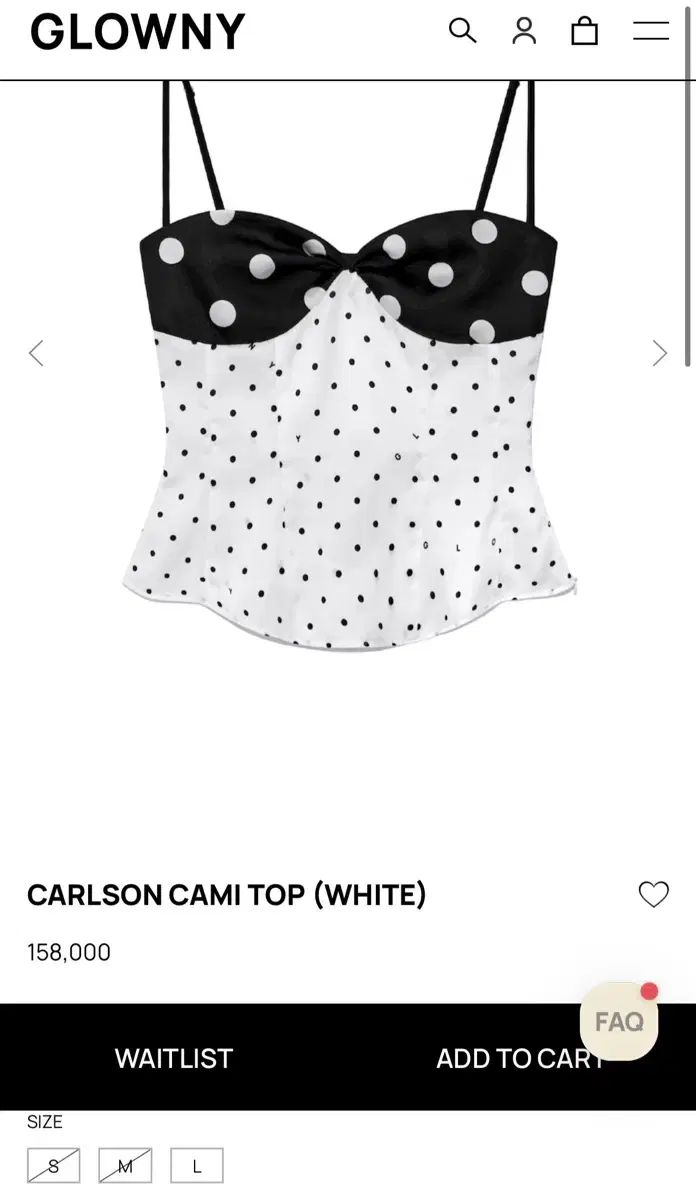Open the shopping bag

pyautogui.click(x=584, y=31)
